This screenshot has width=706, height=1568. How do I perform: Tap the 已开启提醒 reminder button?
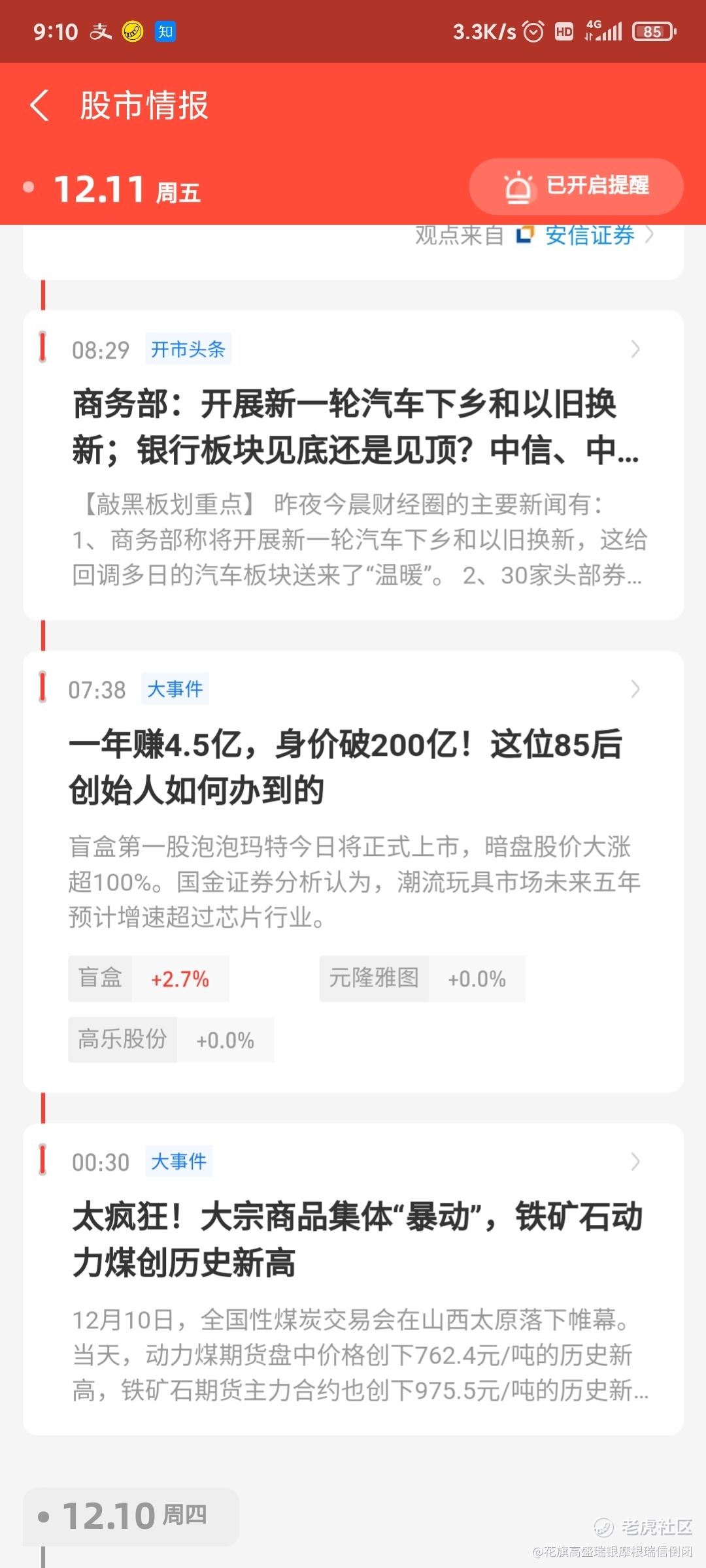point(576,186)
